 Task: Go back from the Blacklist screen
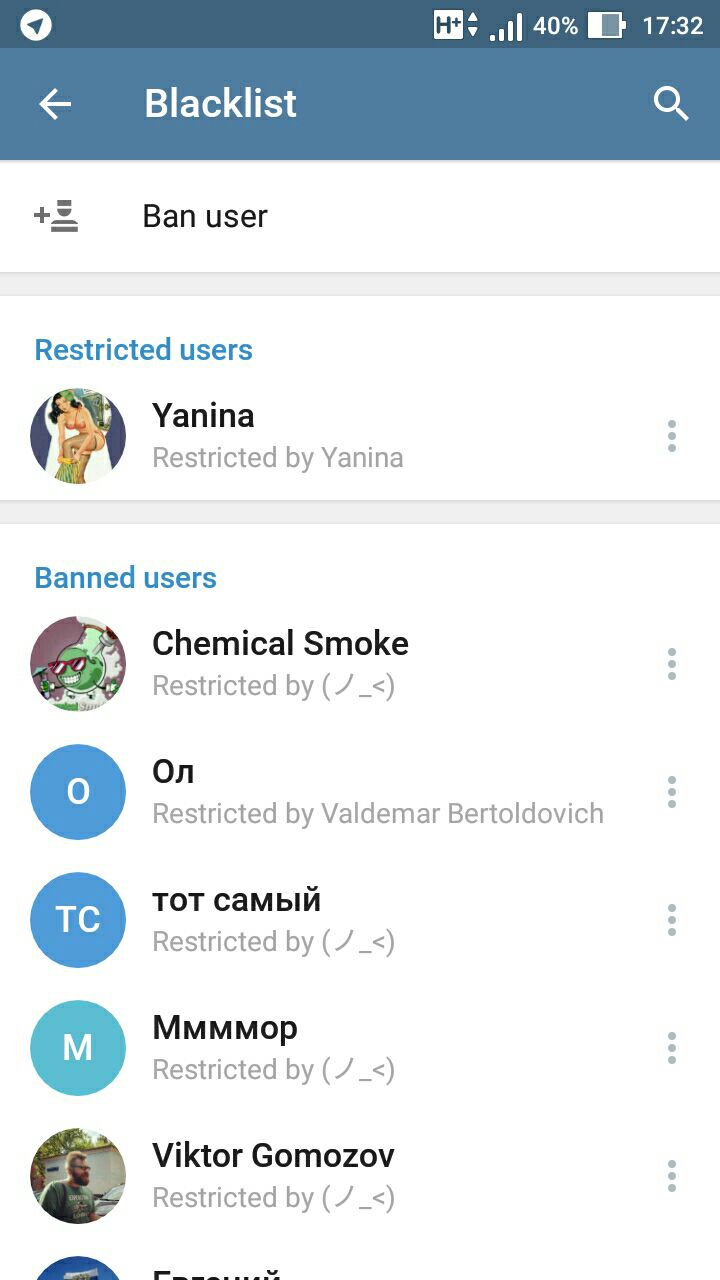click(x=55, y=104)
